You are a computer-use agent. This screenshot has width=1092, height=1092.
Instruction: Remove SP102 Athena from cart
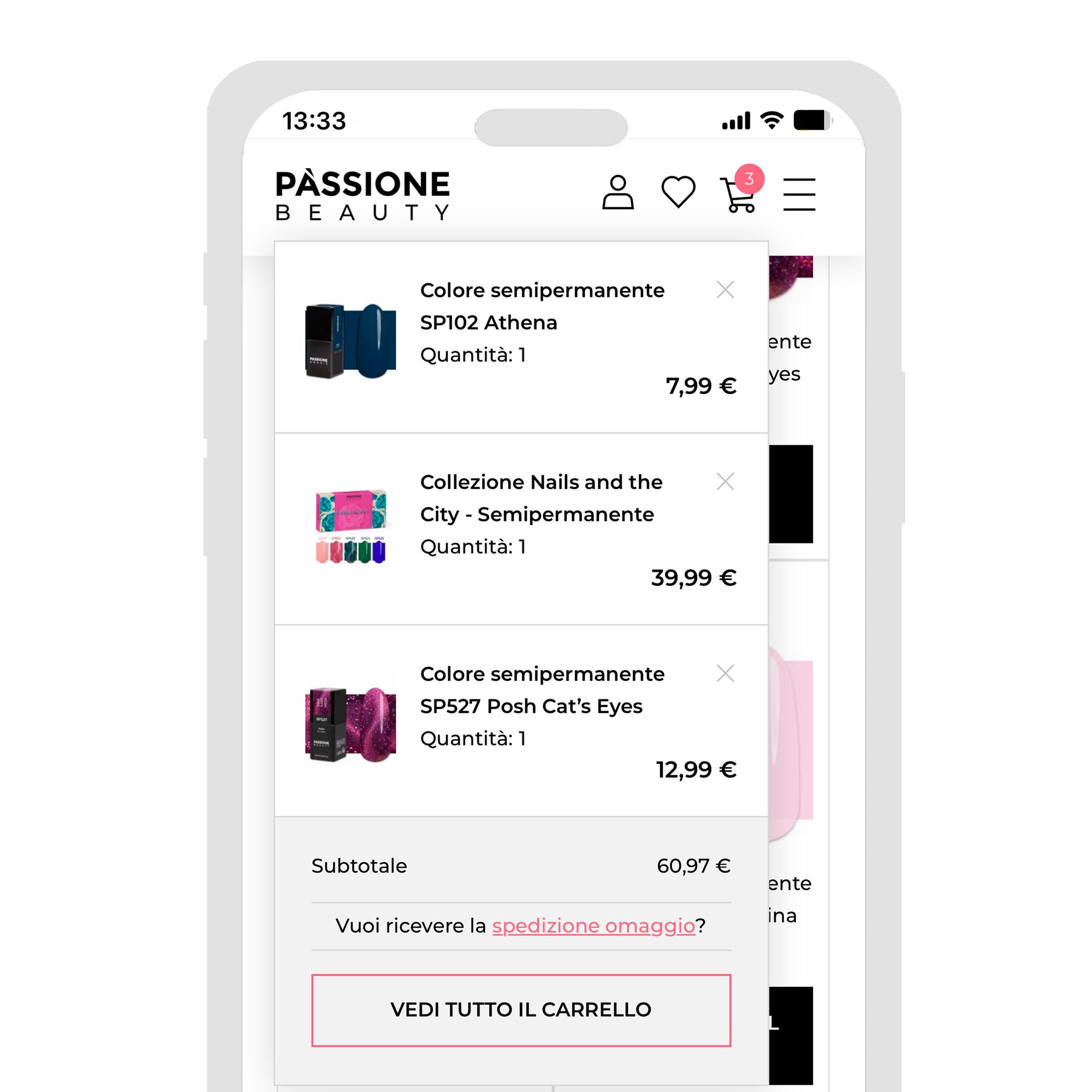pyautogui.click(x=725, y=290)
